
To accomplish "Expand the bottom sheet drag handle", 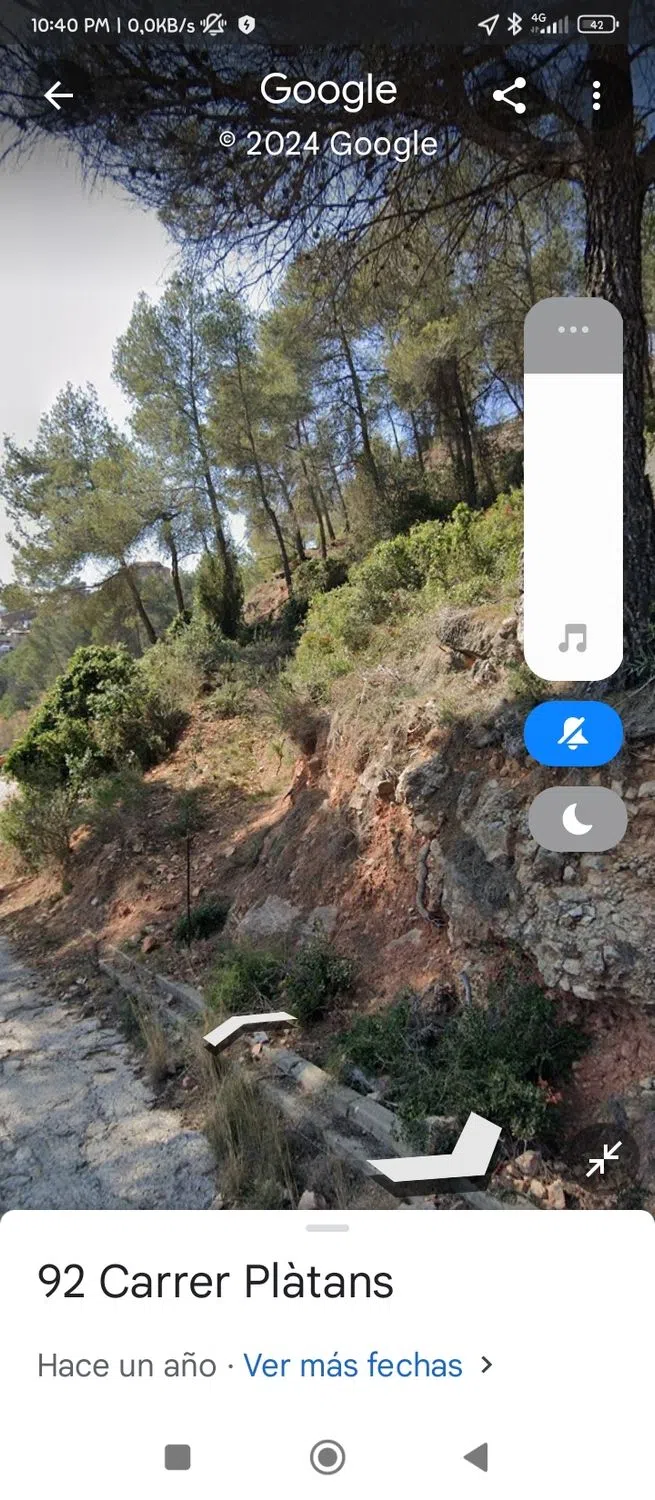I will (x=327, y=1227).
